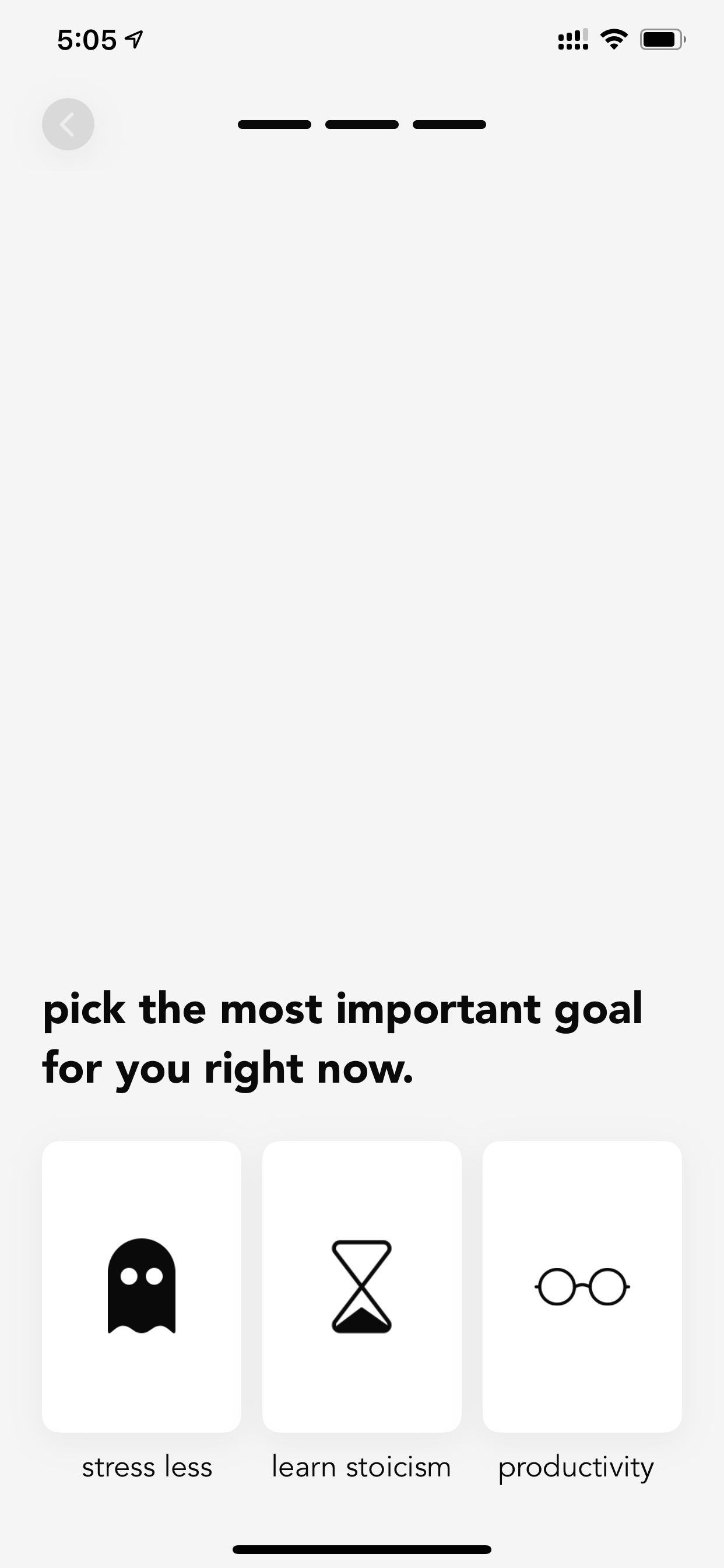This screenshot has height=1568, width=724.
Task: Pick the productivity goal card
Action: click(582, 1287)
